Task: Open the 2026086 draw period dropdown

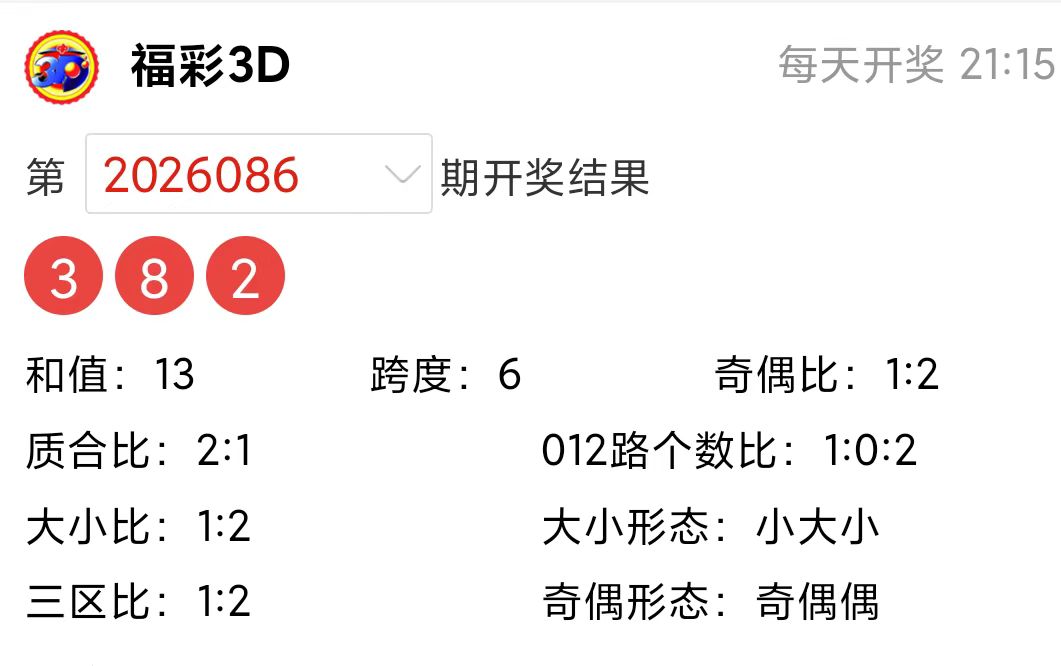Action: (259, 174)
